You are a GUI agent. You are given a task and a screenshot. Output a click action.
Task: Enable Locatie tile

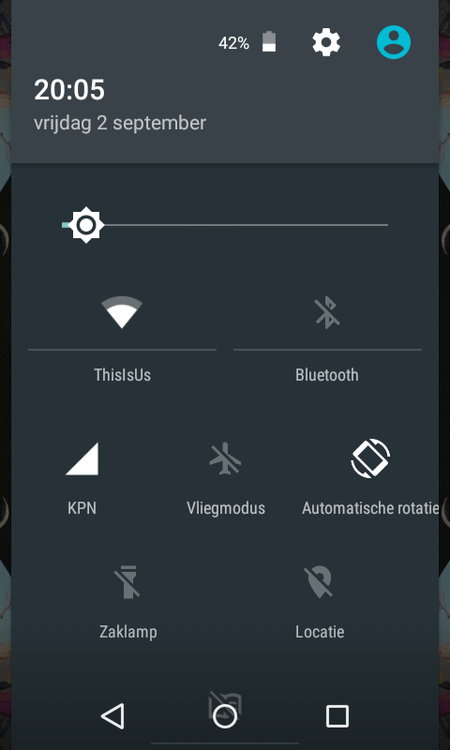(320, 602)
